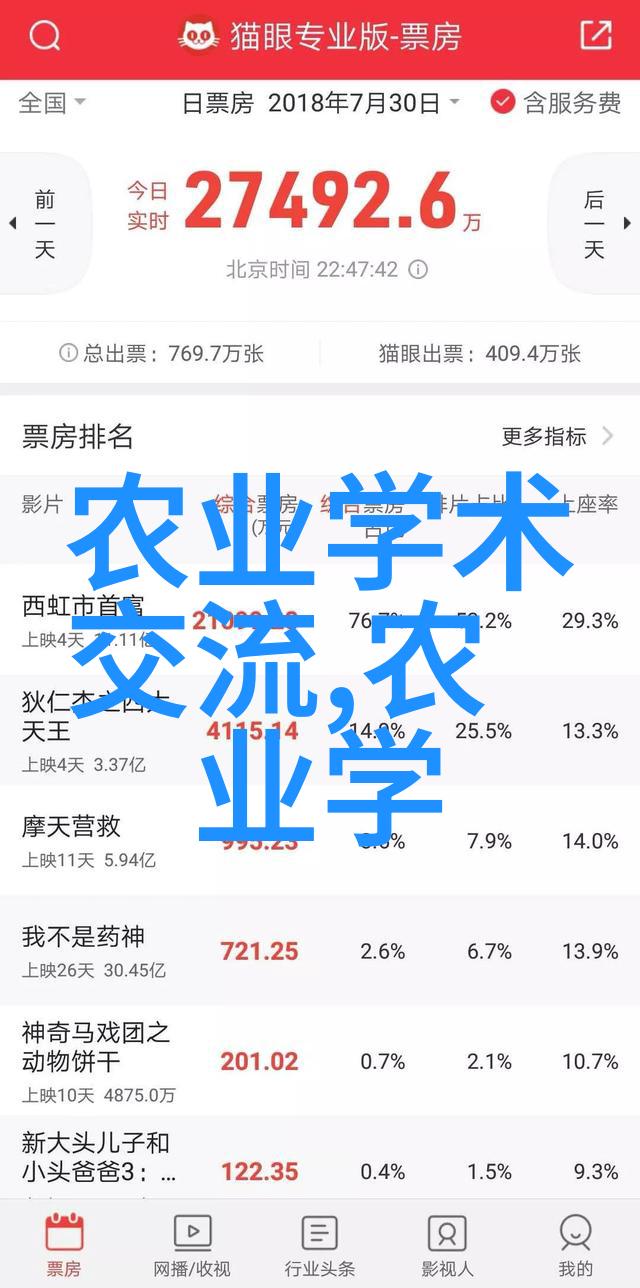Screen dimensions: 640x1288
Task: Open the 摩天营救 movie row
Action: [320, 841]
